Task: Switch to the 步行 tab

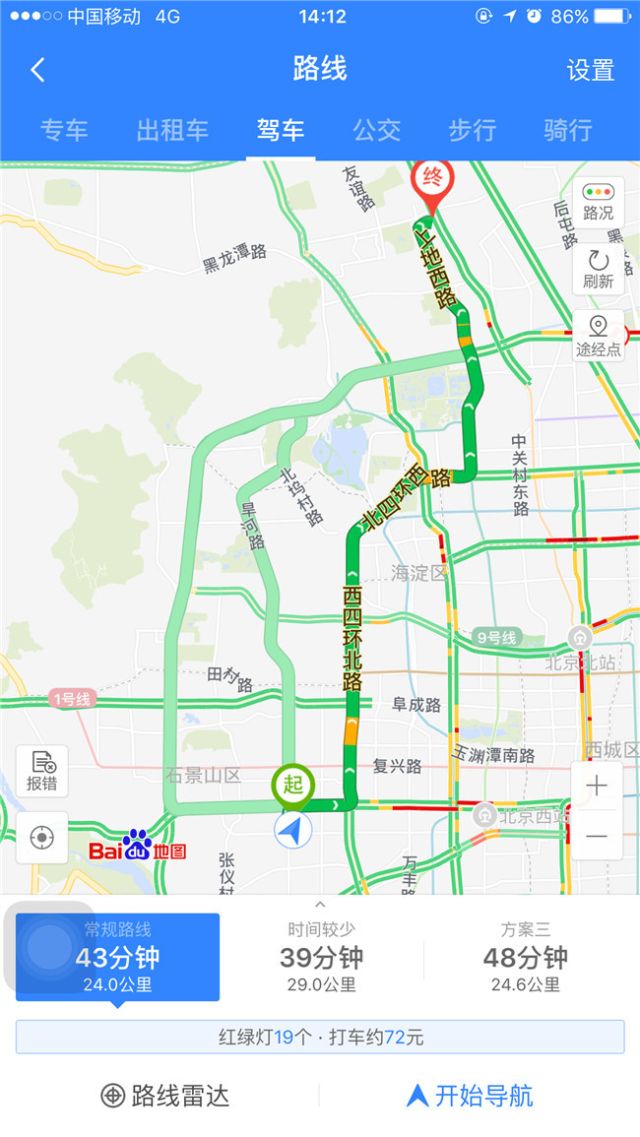Action: (472, 130)
